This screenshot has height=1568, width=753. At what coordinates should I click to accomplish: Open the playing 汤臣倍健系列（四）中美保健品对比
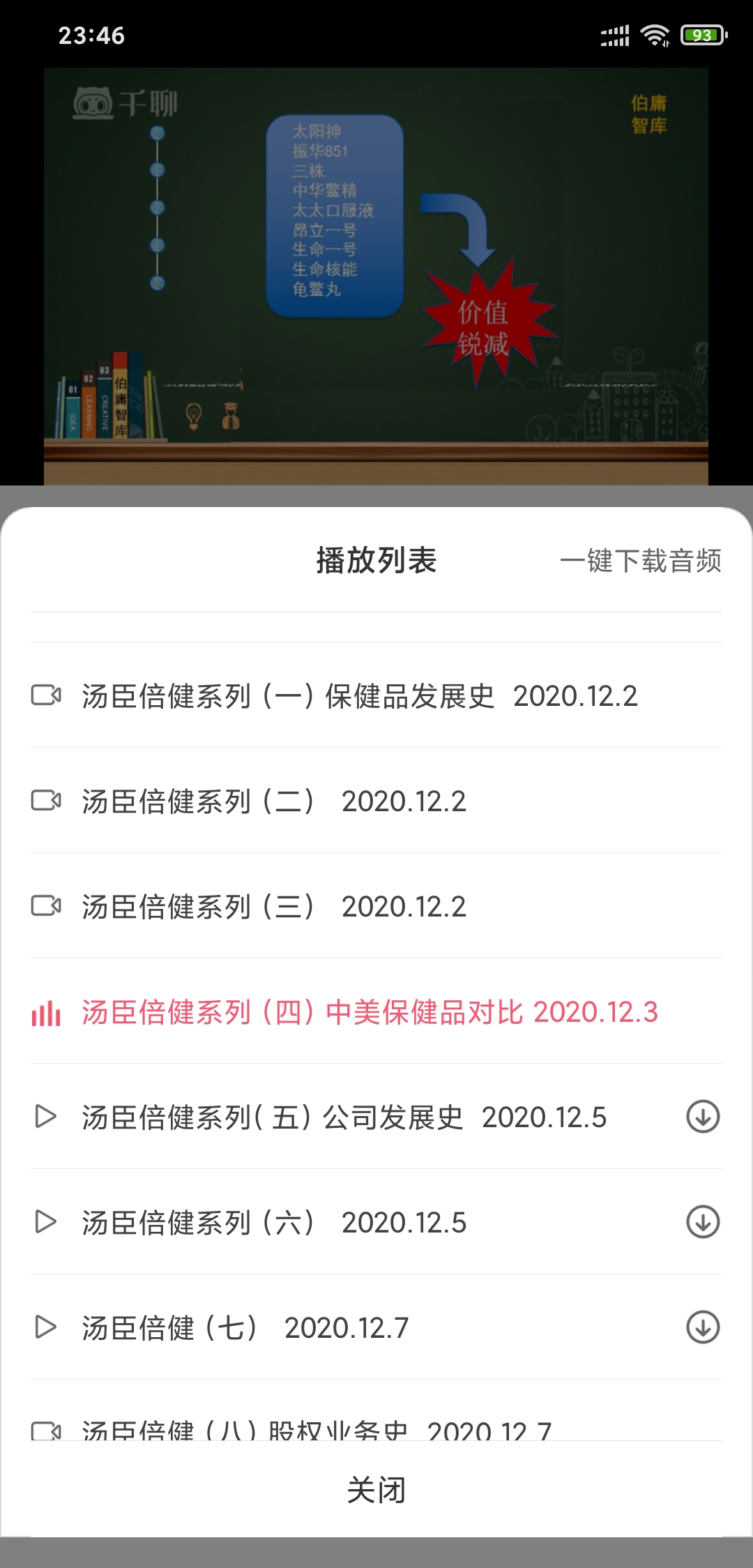370,1012
